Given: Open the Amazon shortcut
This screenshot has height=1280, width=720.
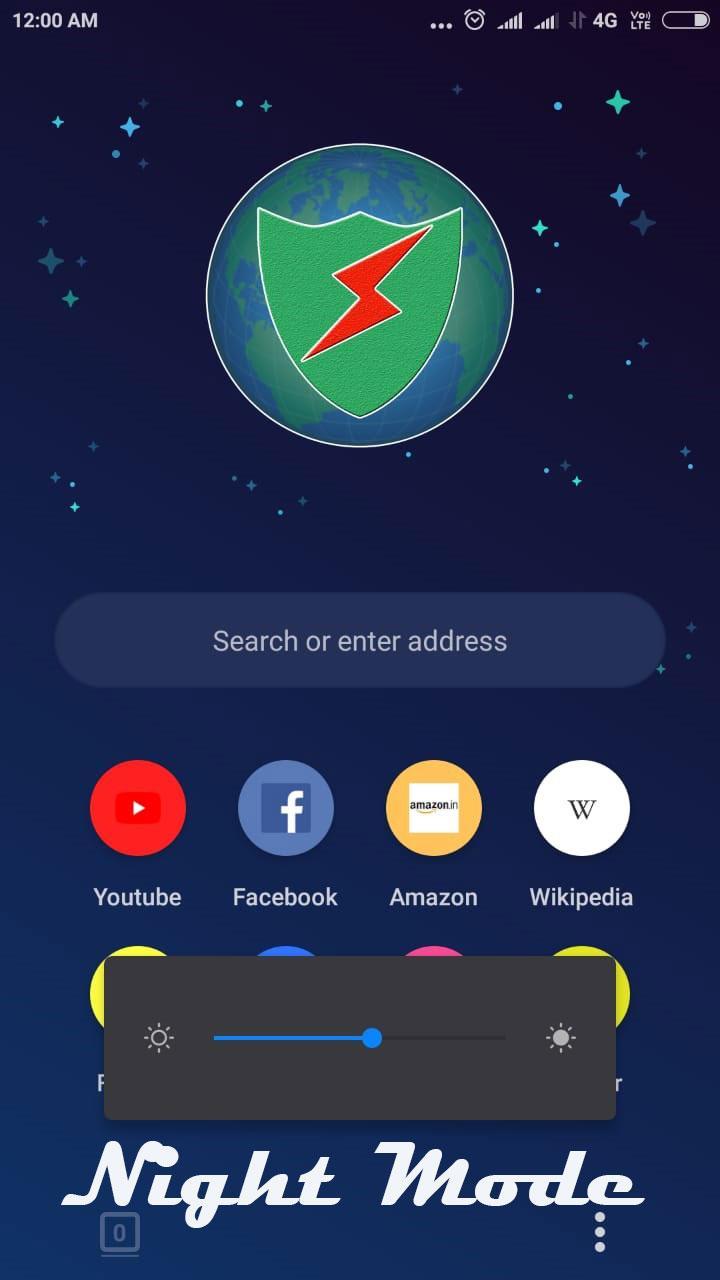Looking at the screenshot, I should coord(434,808).
